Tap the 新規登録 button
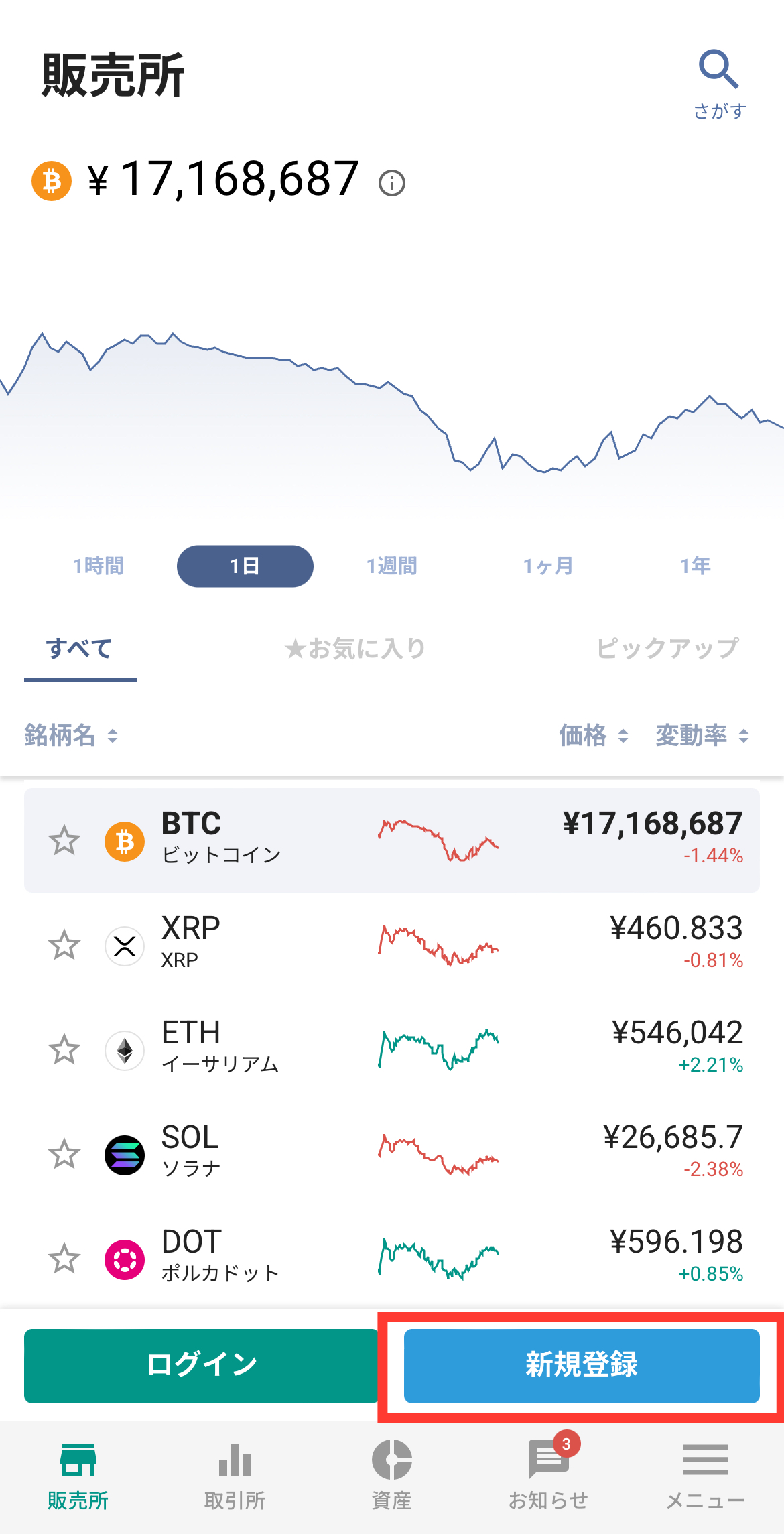The image size is (784, 1534). click(582, 1365)
